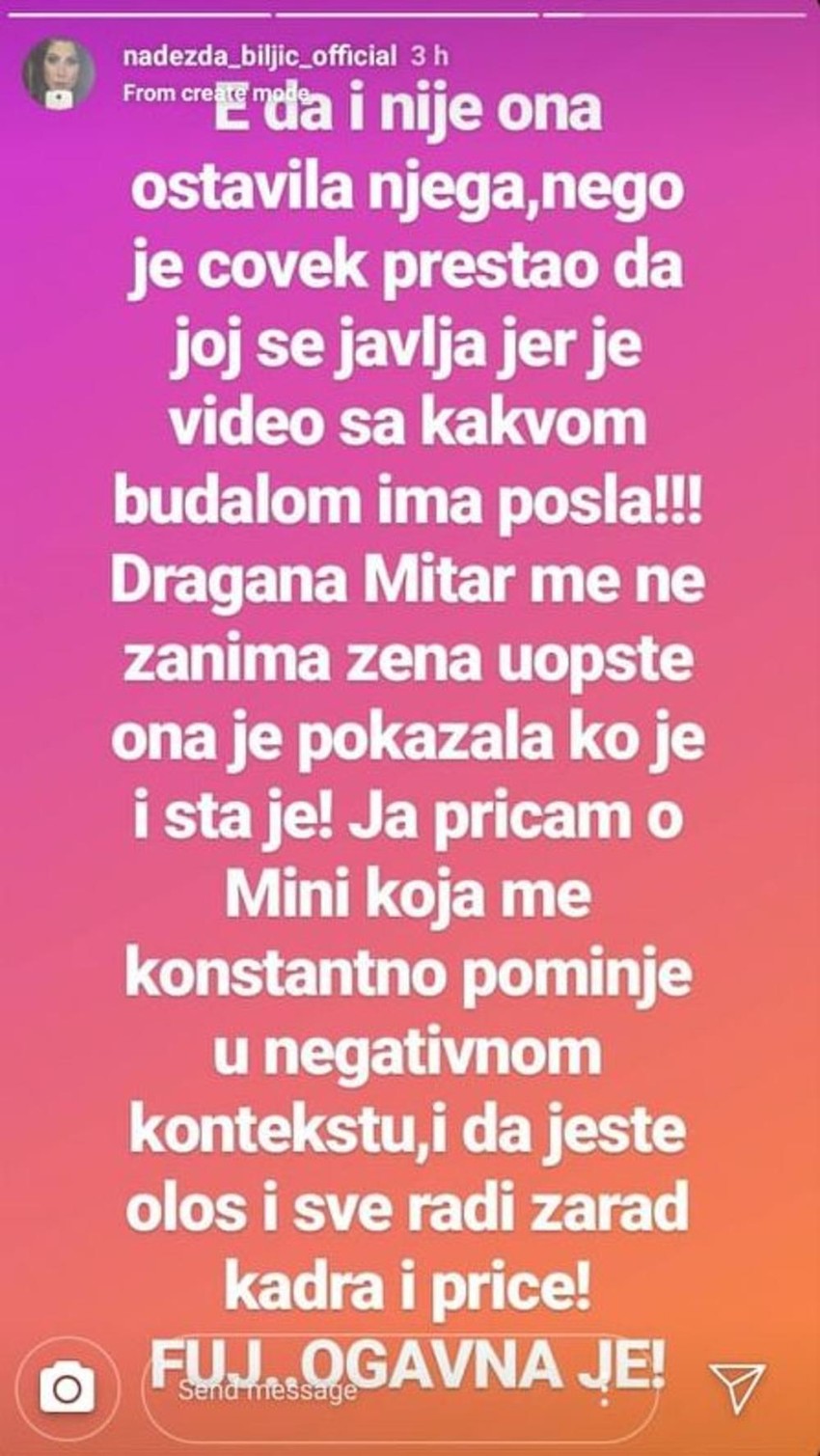The width and height of the screenshot is (820, 1456).
Task: Select the share arrow in the bottom corner
Action: tap(738, 1389)
